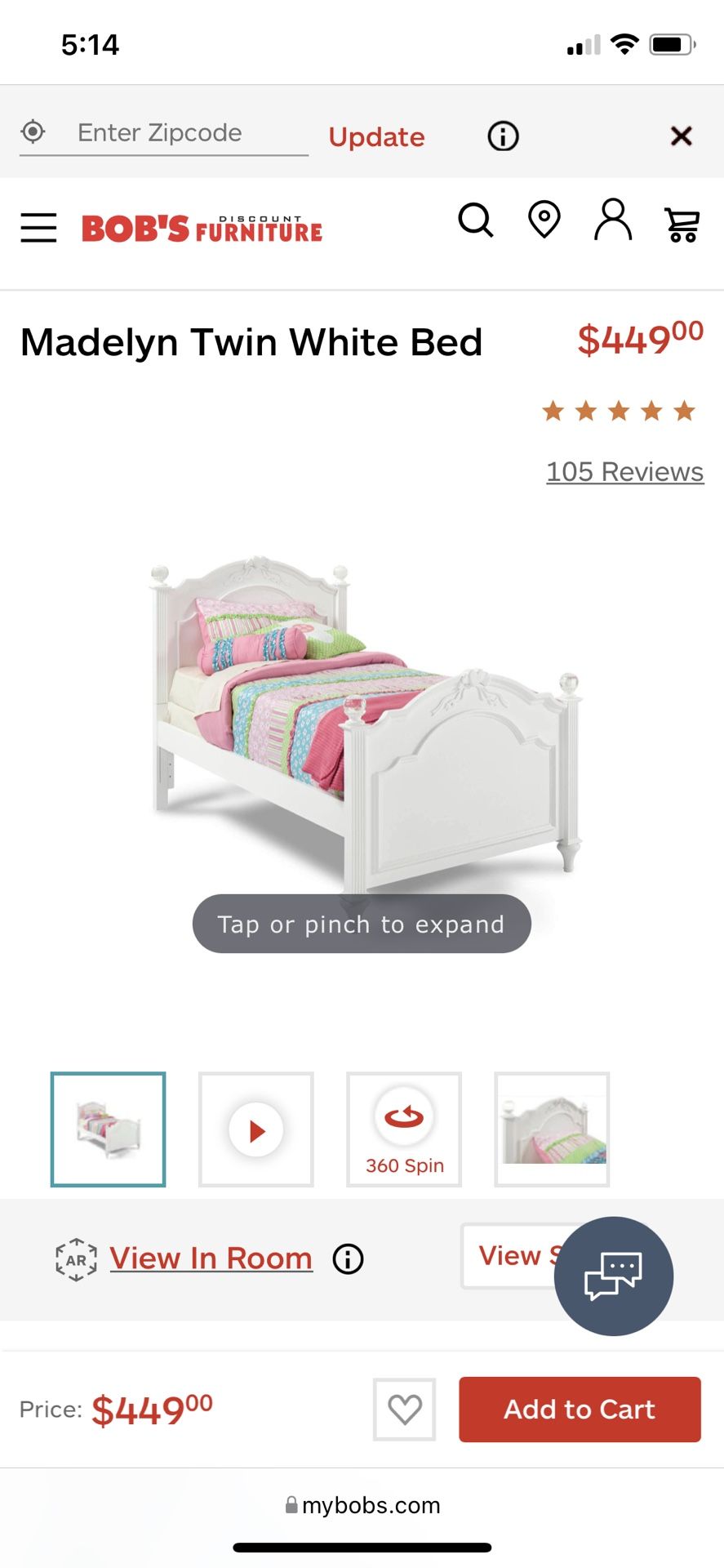Tap the Enter Zipcode field
The image size is (724, 1568).
click(x=163, y=133)
